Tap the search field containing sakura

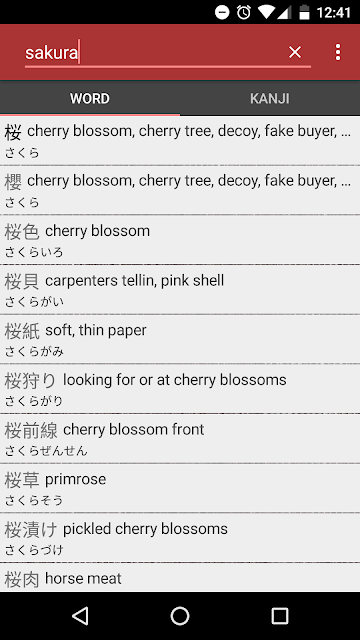click(155, 53)
